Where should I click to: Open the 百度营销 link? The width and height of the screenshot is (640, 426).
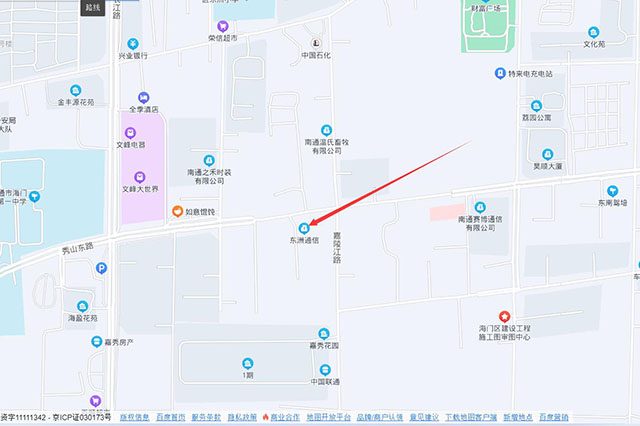pyautogui.click(x=554, y=417)
